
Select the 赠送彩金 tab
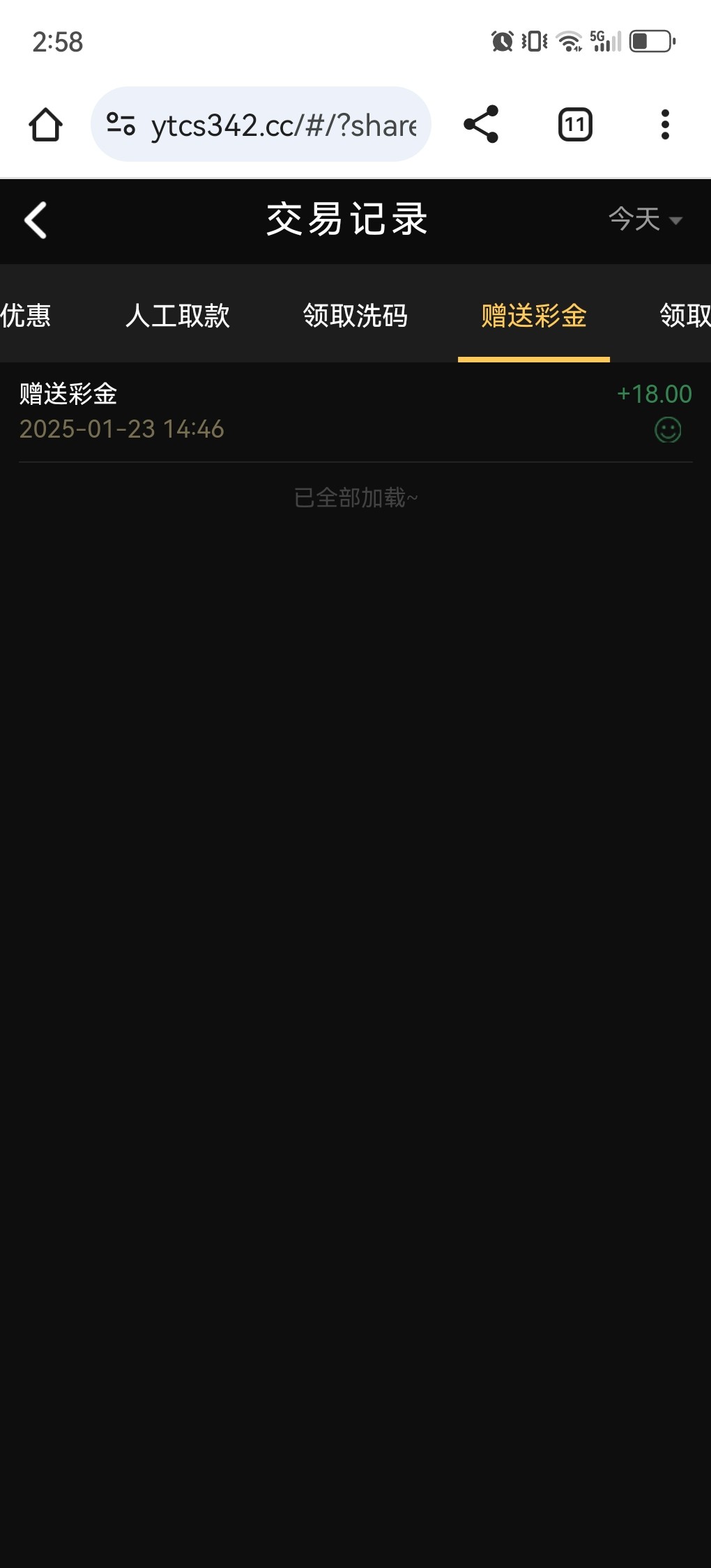click(534, 316)
